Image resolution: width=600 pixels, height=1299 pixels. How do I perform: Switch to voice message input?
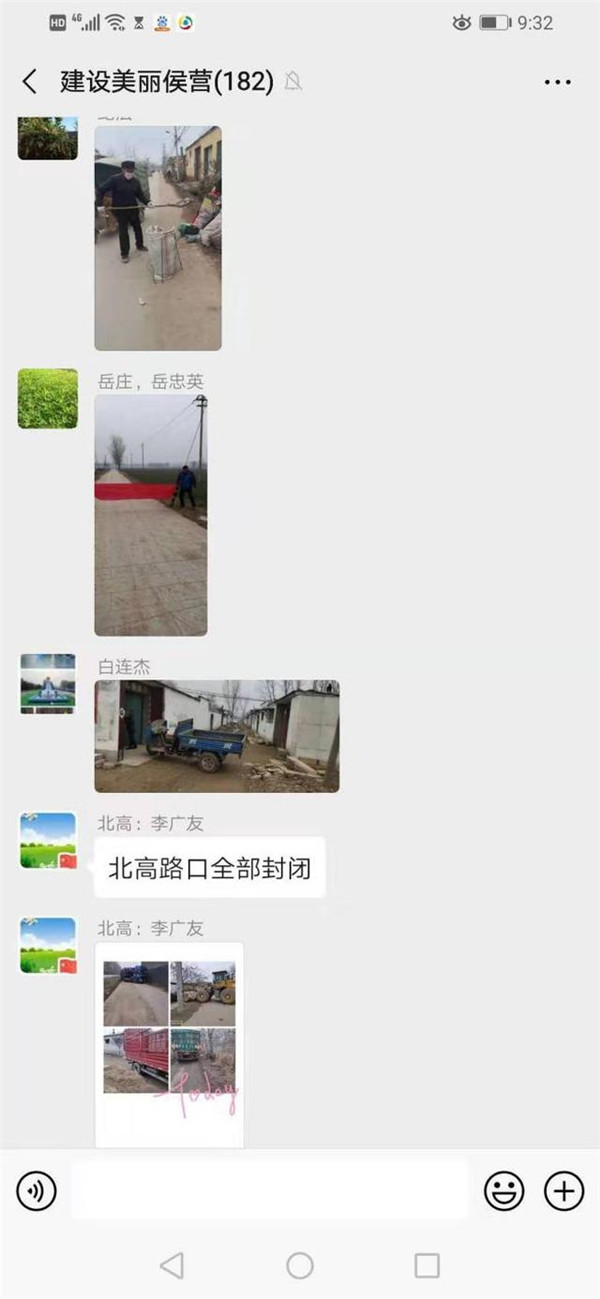click(37, 1191)
